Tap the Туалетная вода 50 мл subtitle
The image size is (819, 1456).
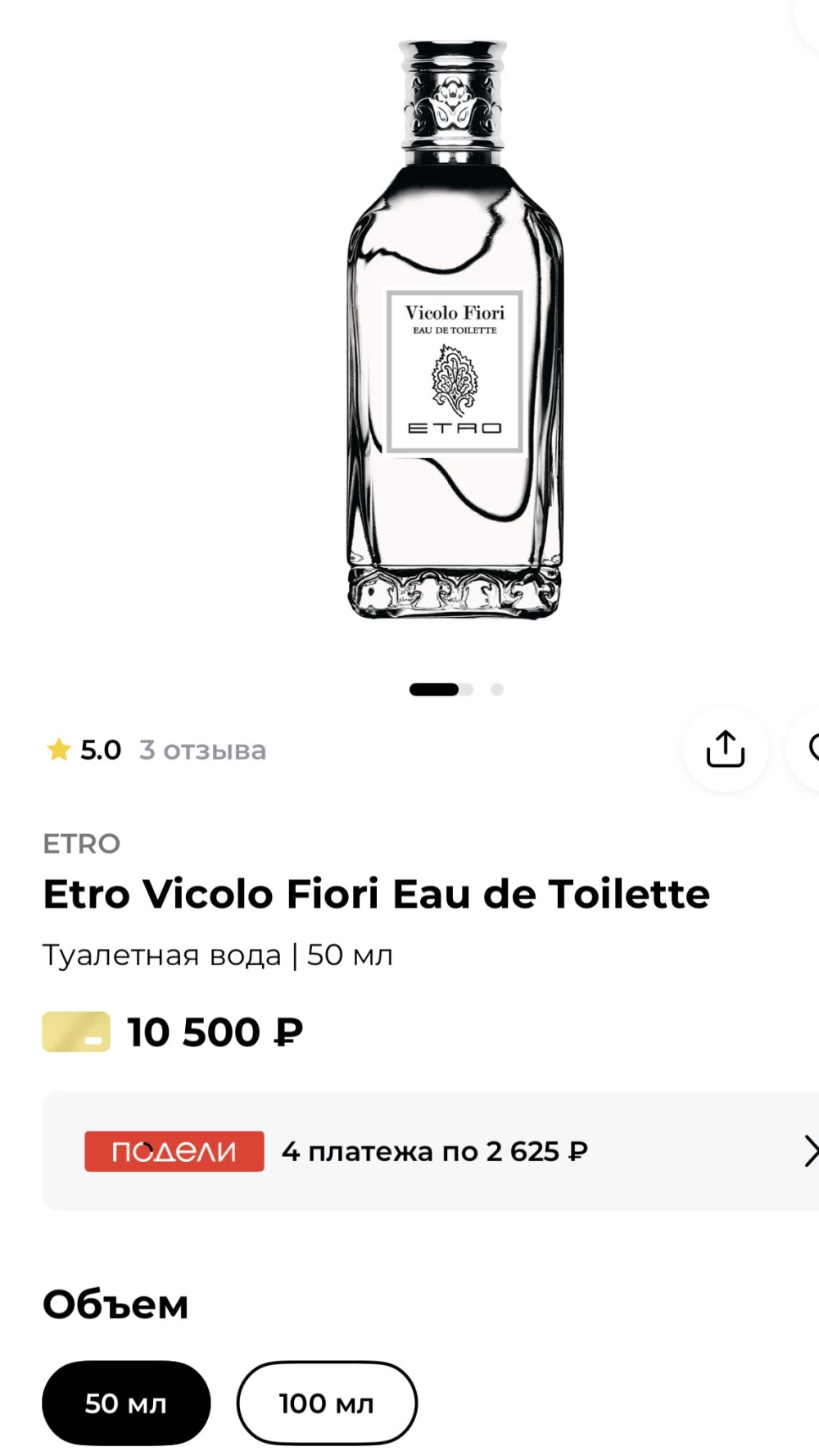(218, 954)
